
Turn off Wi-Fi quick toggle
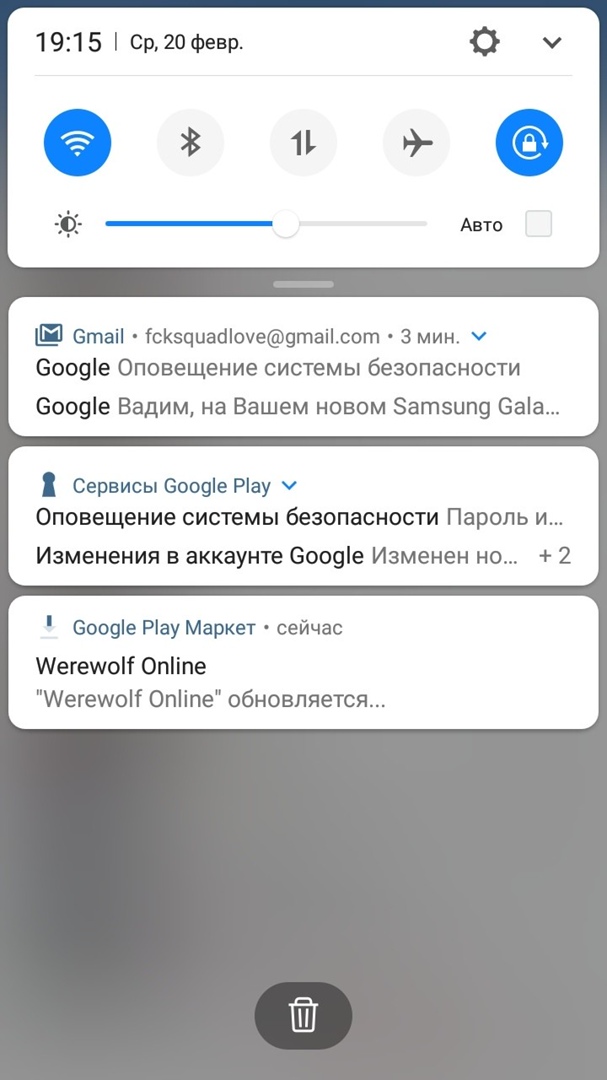click(77, 143)
